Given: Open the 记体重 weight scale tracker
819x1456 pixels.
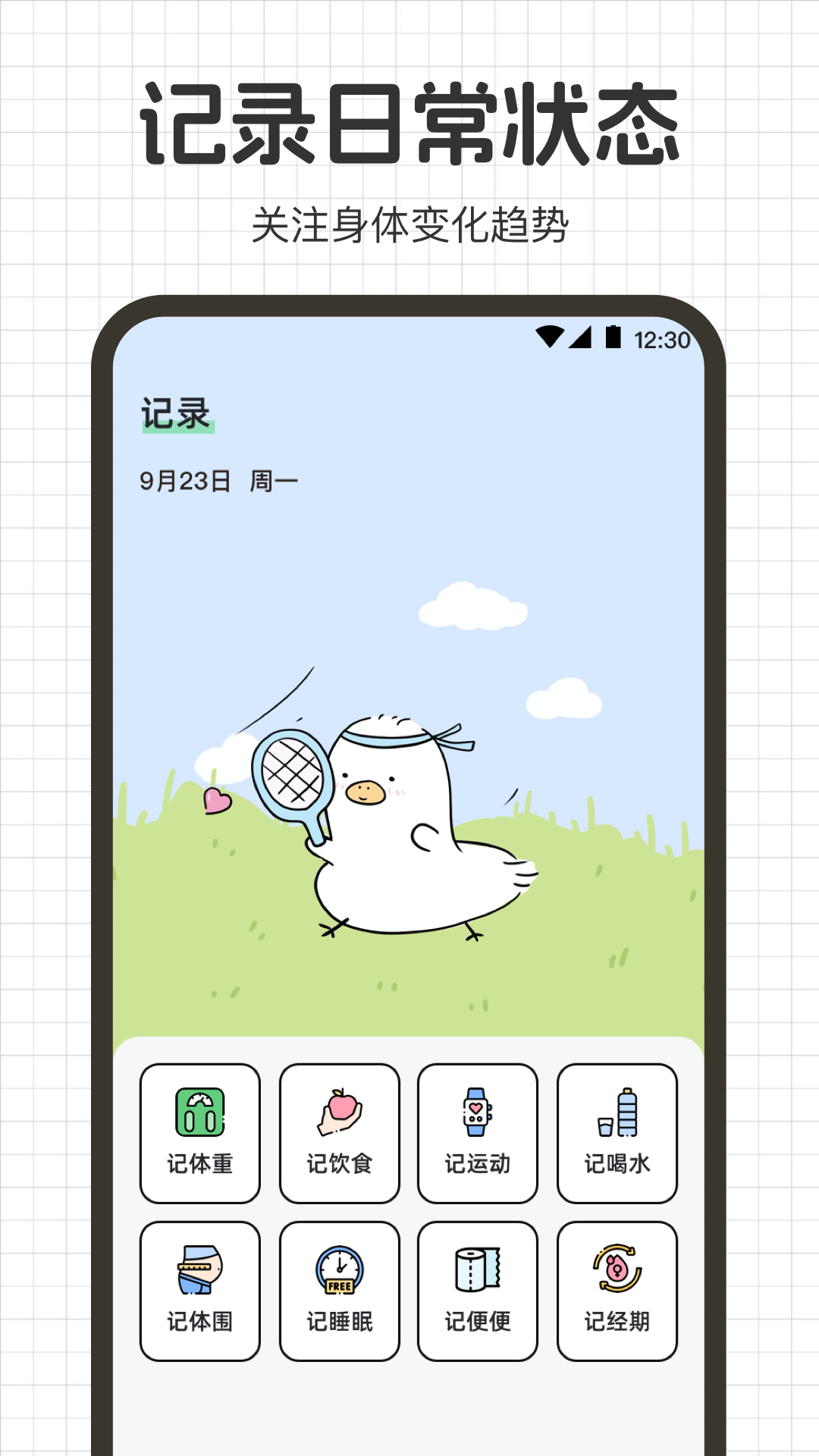Looking at the screenshot, I should [x=199, y=1133].
